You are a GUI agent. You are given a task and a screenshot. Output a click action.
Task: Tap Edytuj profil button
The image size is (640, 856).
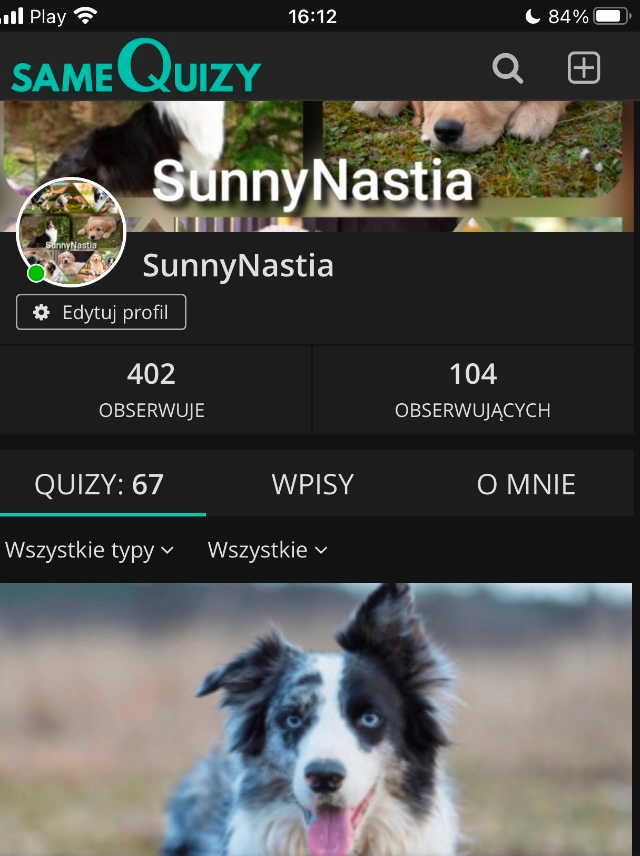[x=101, y=312]
